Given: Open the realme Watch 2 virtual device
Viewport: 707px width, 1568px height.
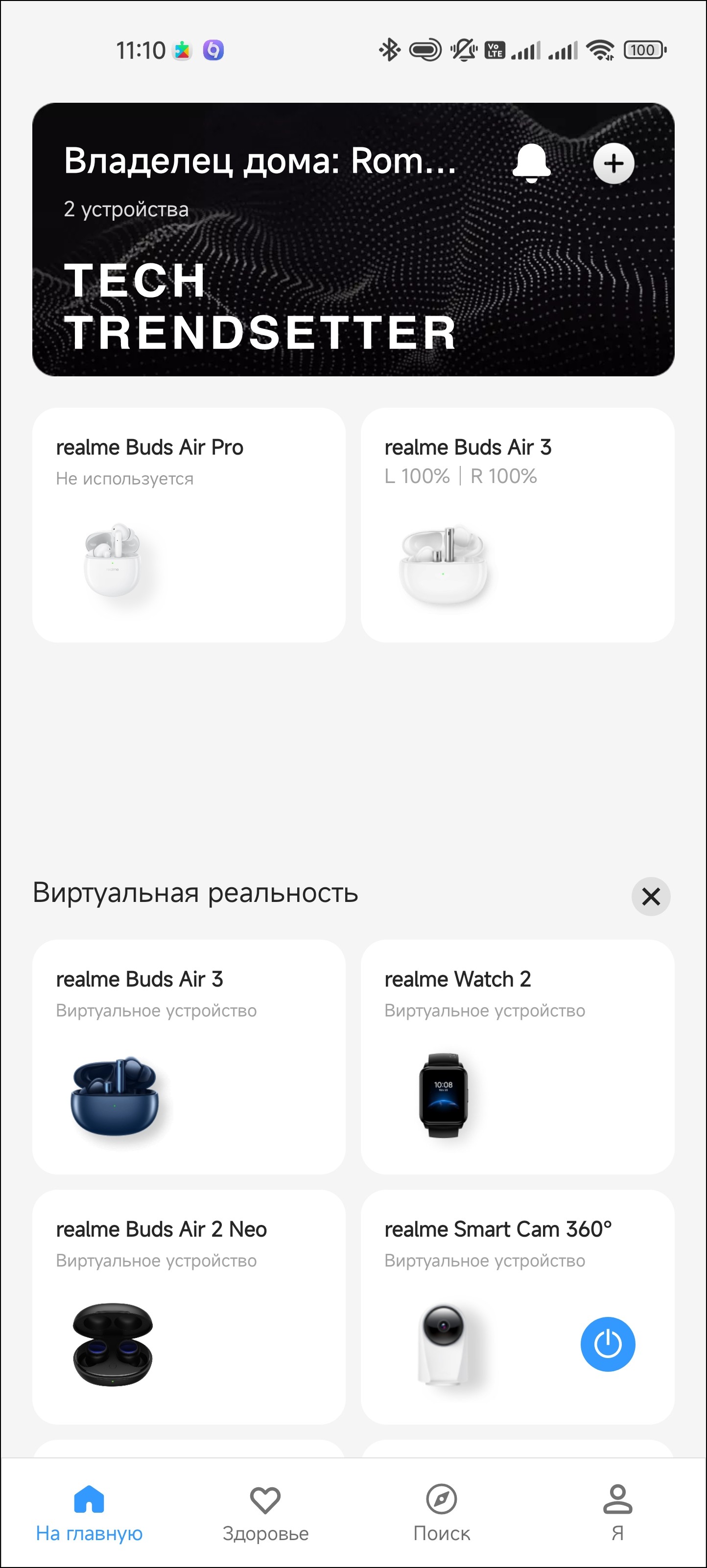Looking at the screenshot, I should 517,1057.
